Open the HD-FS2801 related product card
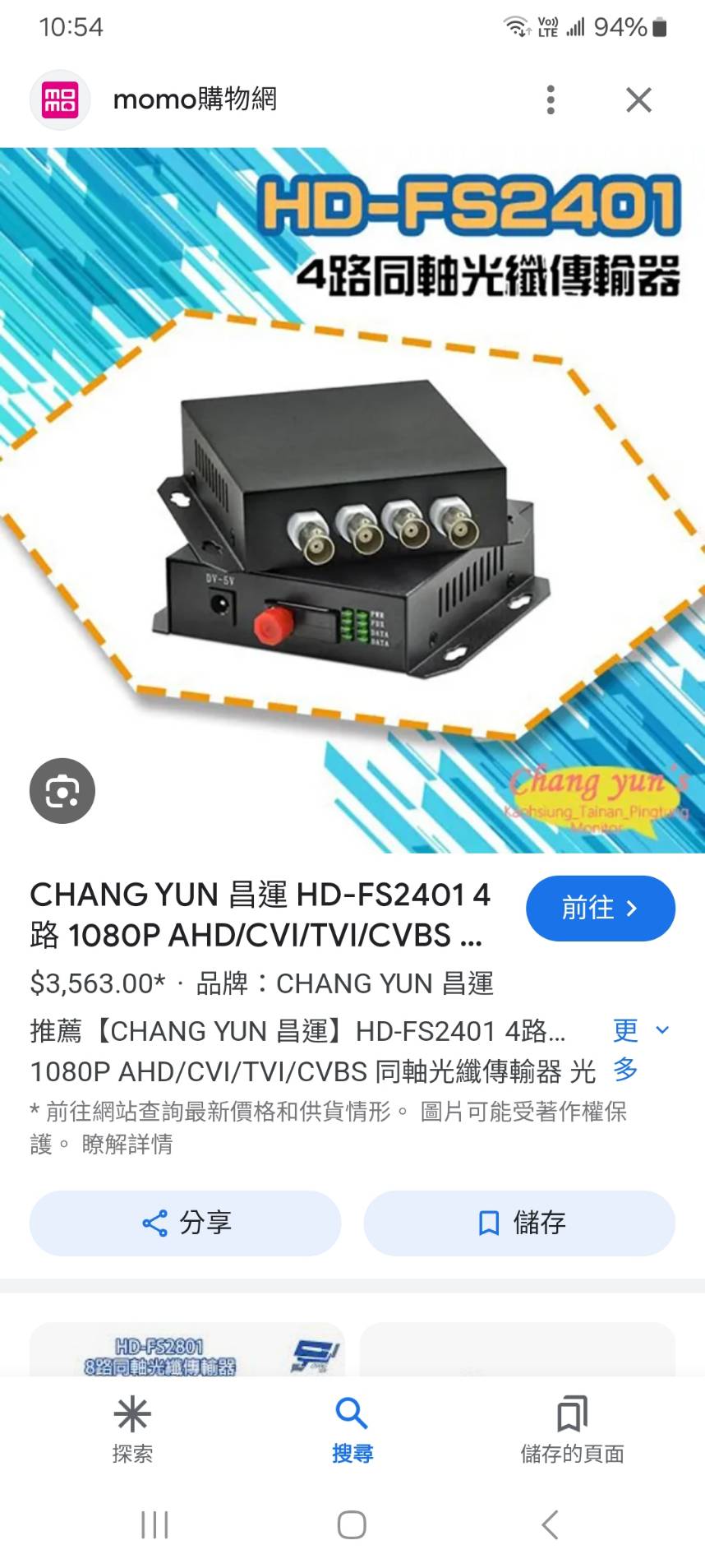 point(187,1350)
